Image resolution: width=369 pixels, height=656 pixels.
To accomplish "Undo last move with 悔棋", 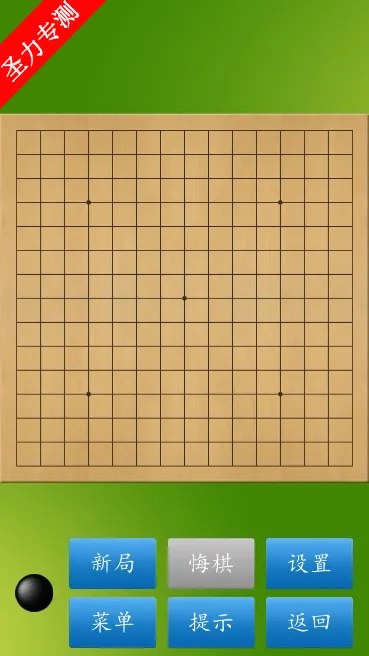I will pos(211,563).
